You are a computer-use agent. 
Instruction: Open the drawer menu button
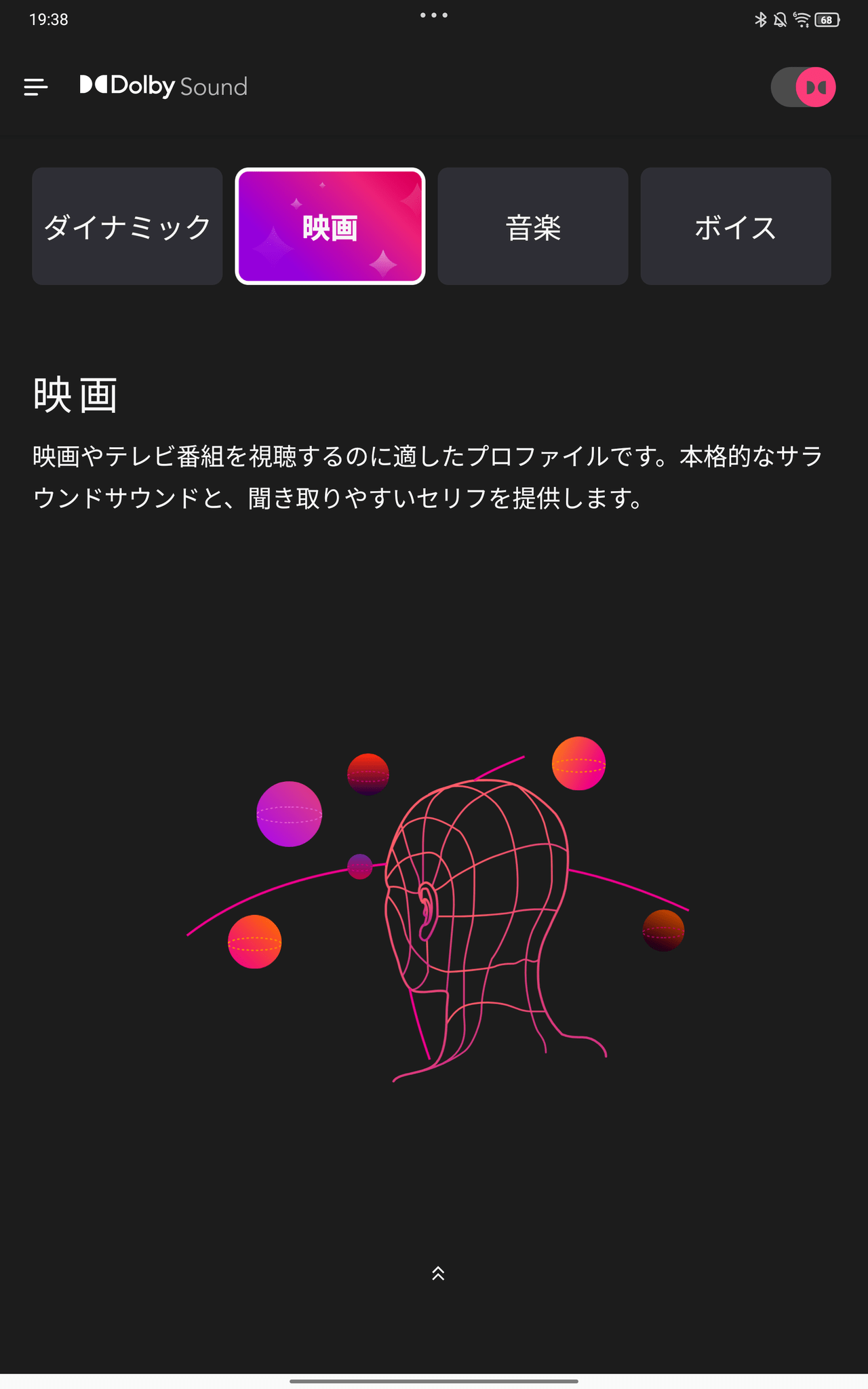click(36, 87)
